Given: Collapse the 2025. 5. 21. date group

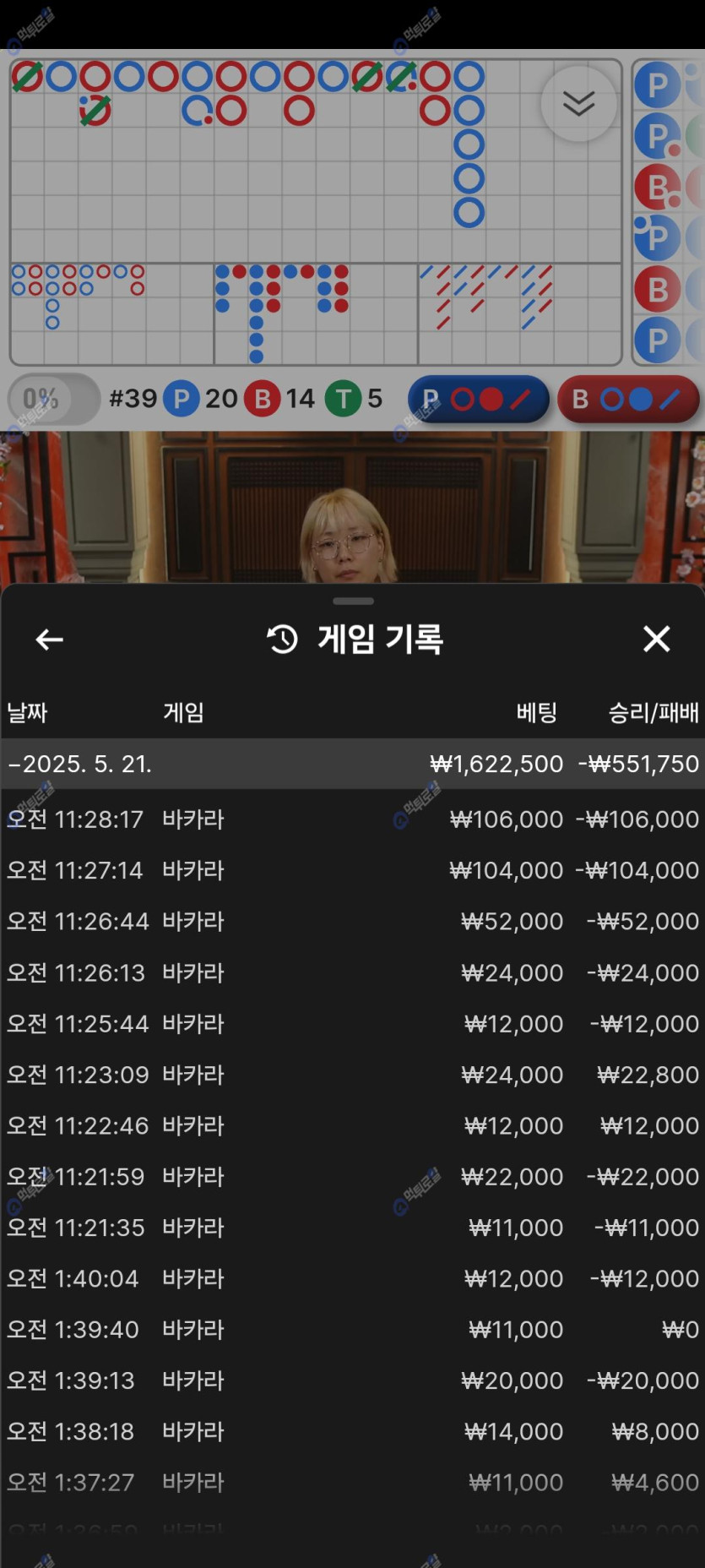Looking at the screenshot, I should 80,764.
